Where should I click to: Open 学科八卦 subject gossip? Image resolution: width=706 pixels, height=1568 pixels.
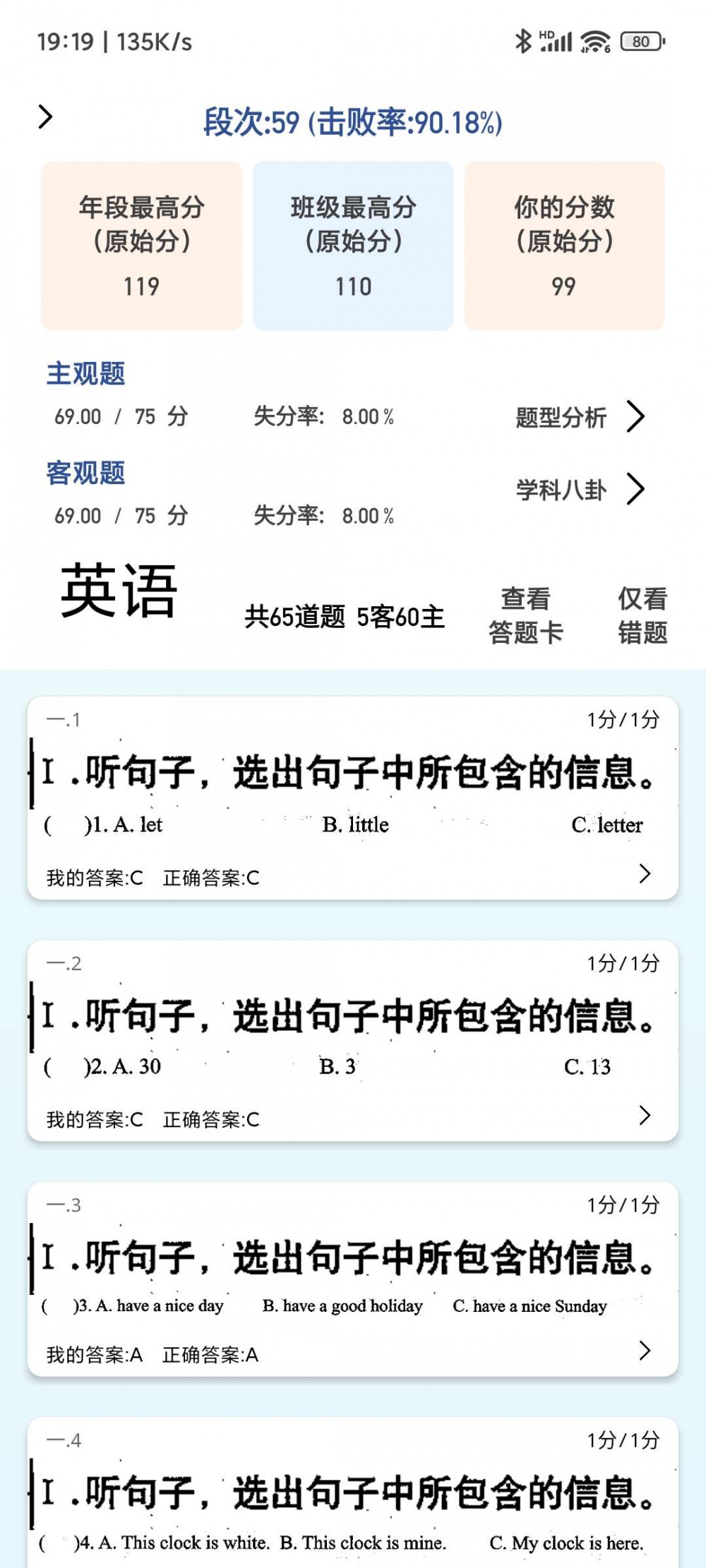click(579, 489)
